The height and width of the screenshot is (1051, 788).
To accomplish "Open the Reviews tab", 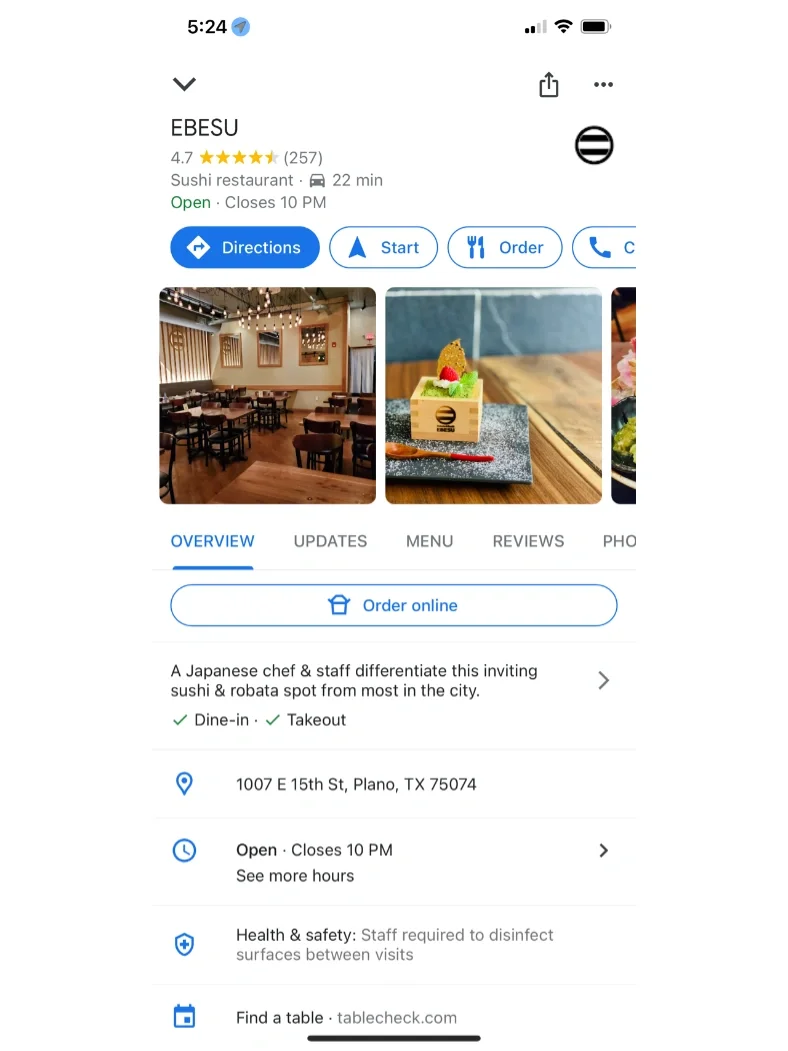I will tap(528, 541).
